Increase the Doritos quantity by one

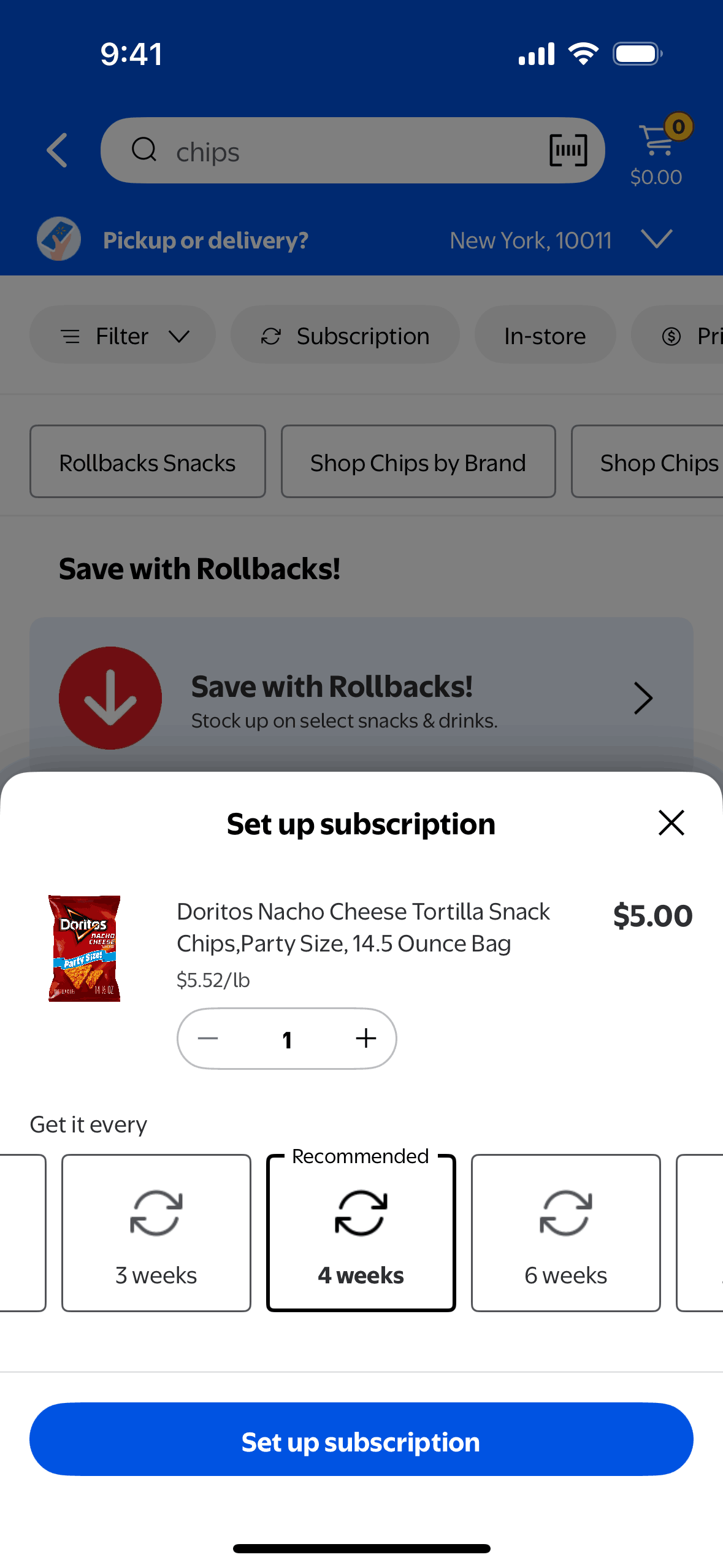point(366,1039)
